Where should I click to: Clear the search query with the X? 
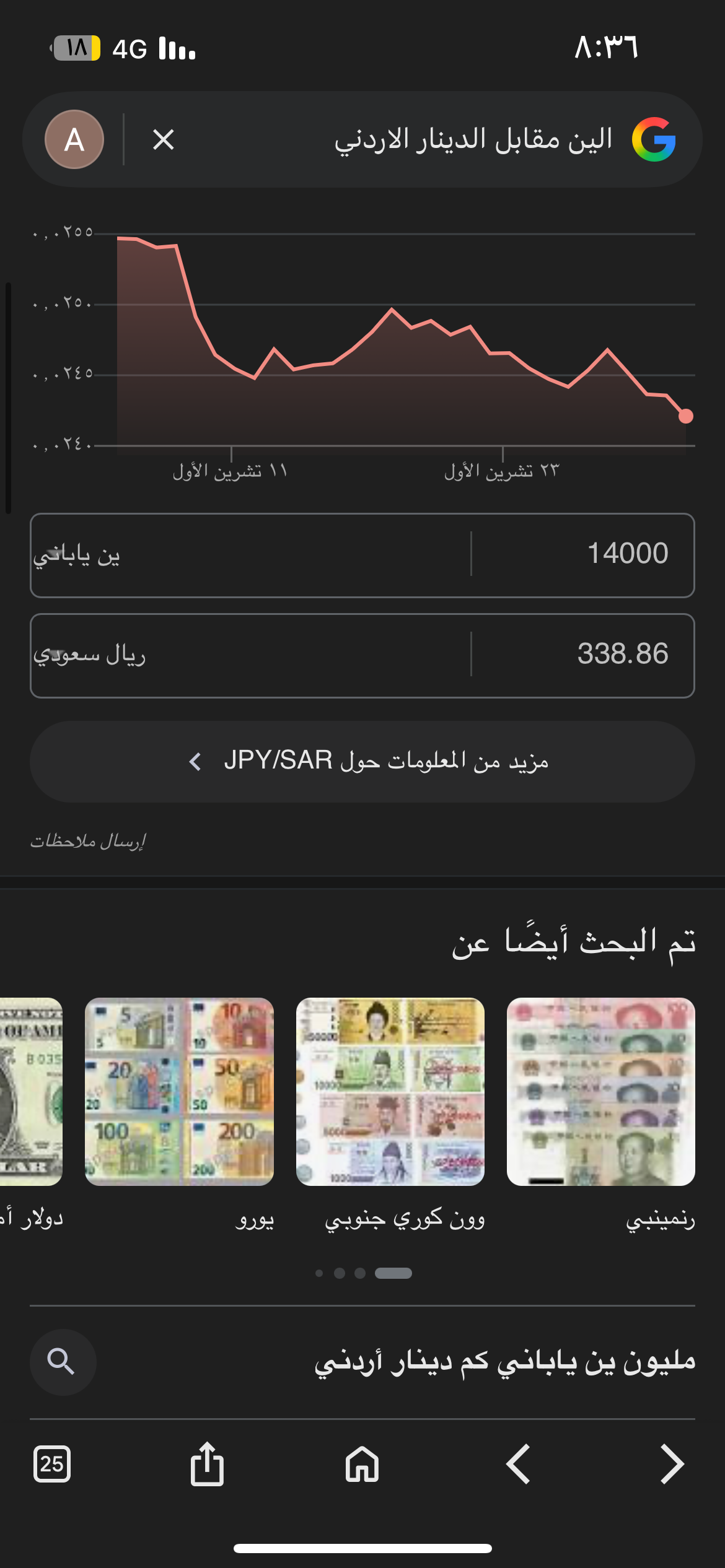163,140
